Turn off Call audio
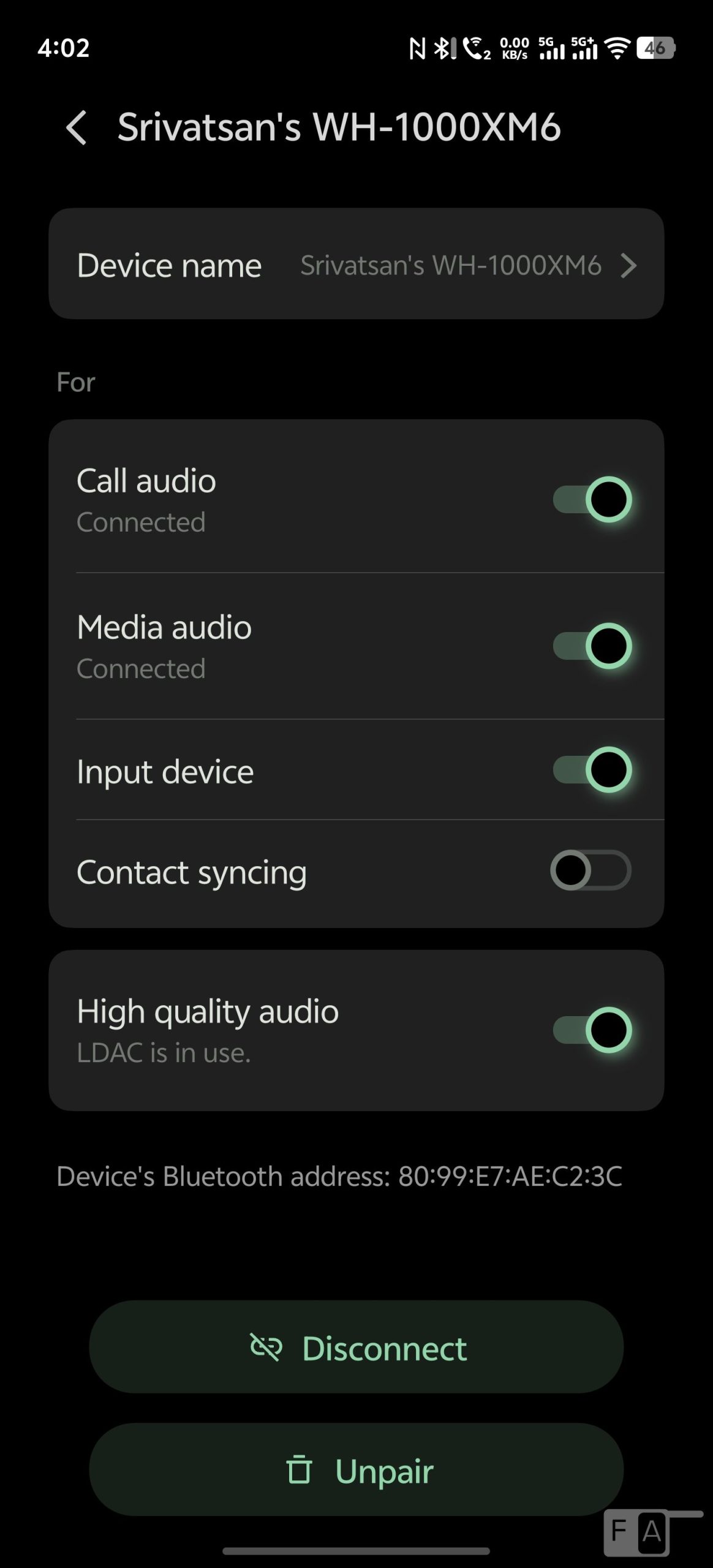 point(592,500)
